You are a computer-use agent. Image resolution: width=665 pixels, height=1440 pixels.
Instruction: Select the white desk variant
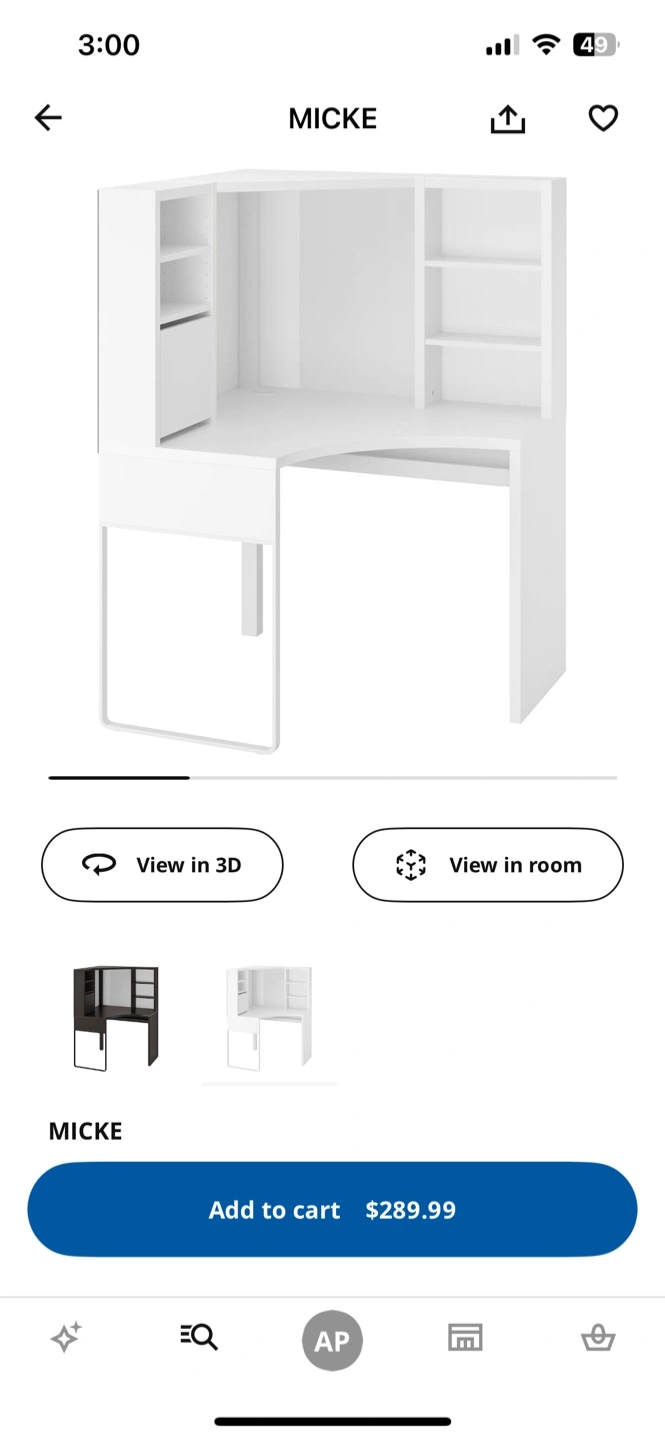(270, 1017)
